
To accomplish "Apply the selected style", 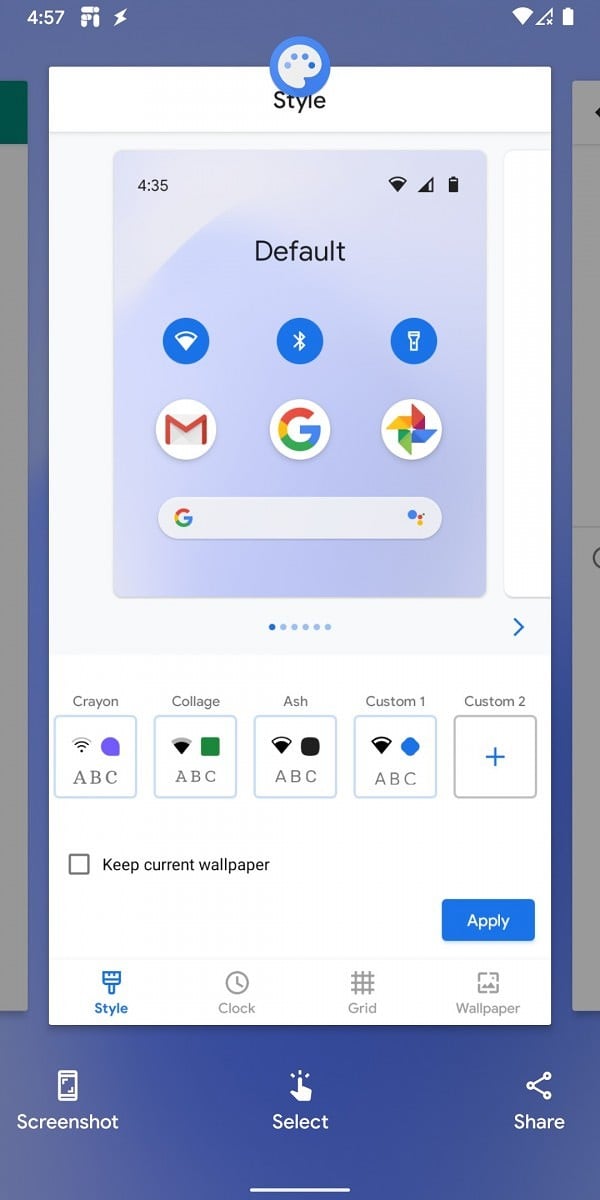I will click(488, 920).
